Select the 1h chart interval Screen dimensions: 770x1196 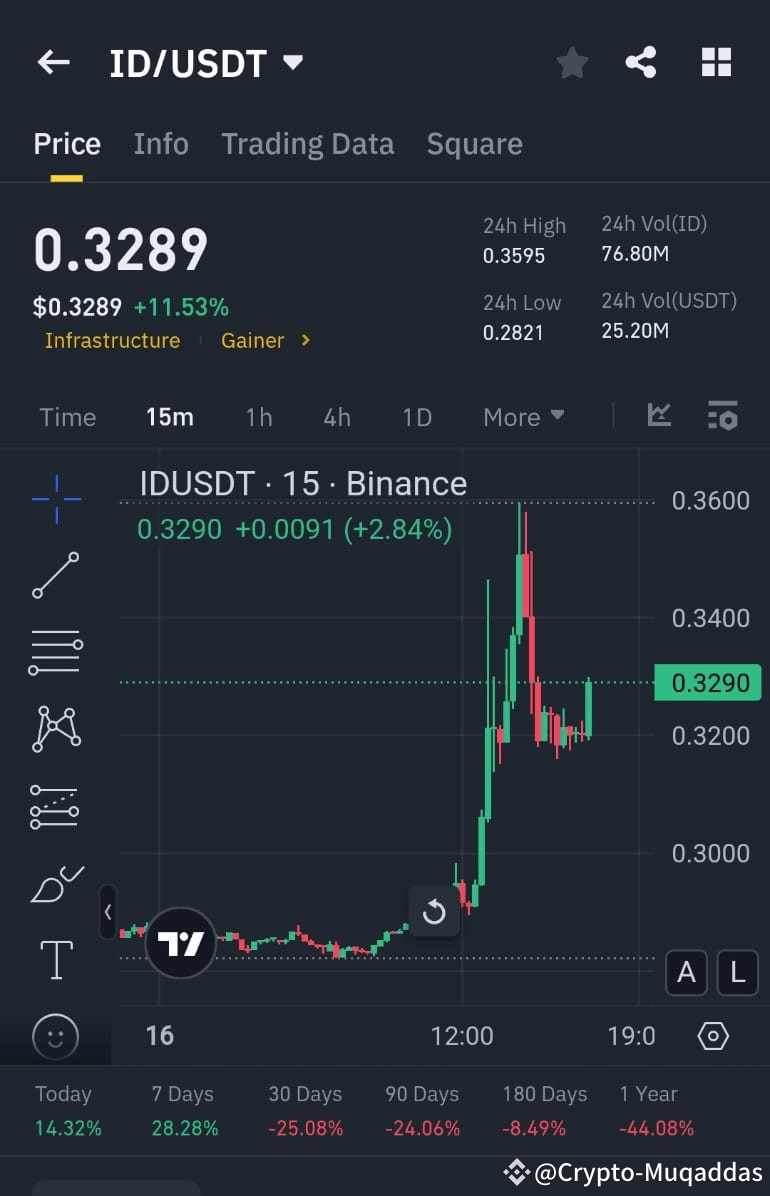pyautogui.click(x=258, y=417)
